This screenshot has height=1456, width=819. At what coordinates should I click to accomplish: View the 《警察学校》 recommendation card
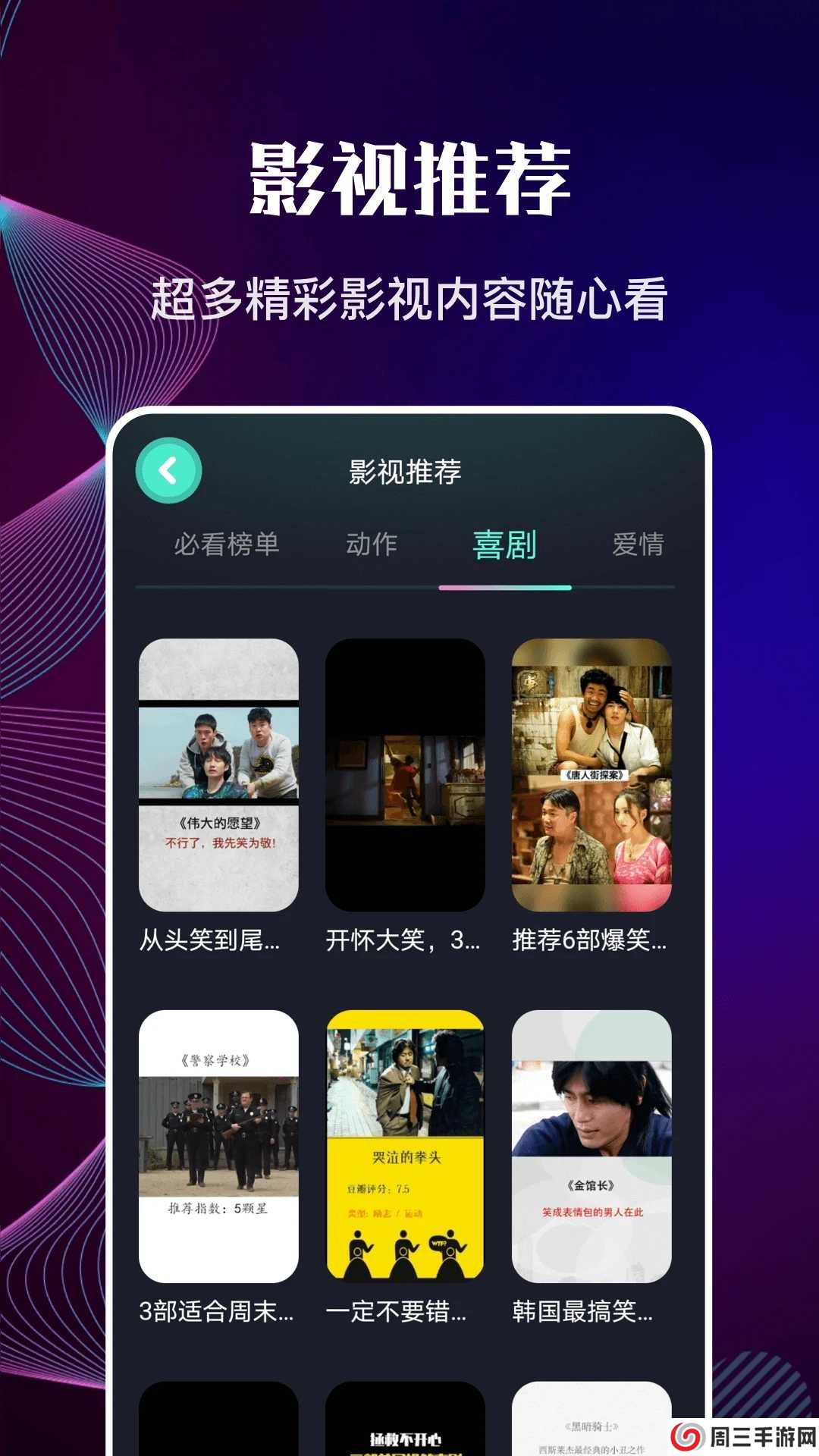coord(218,1145)
